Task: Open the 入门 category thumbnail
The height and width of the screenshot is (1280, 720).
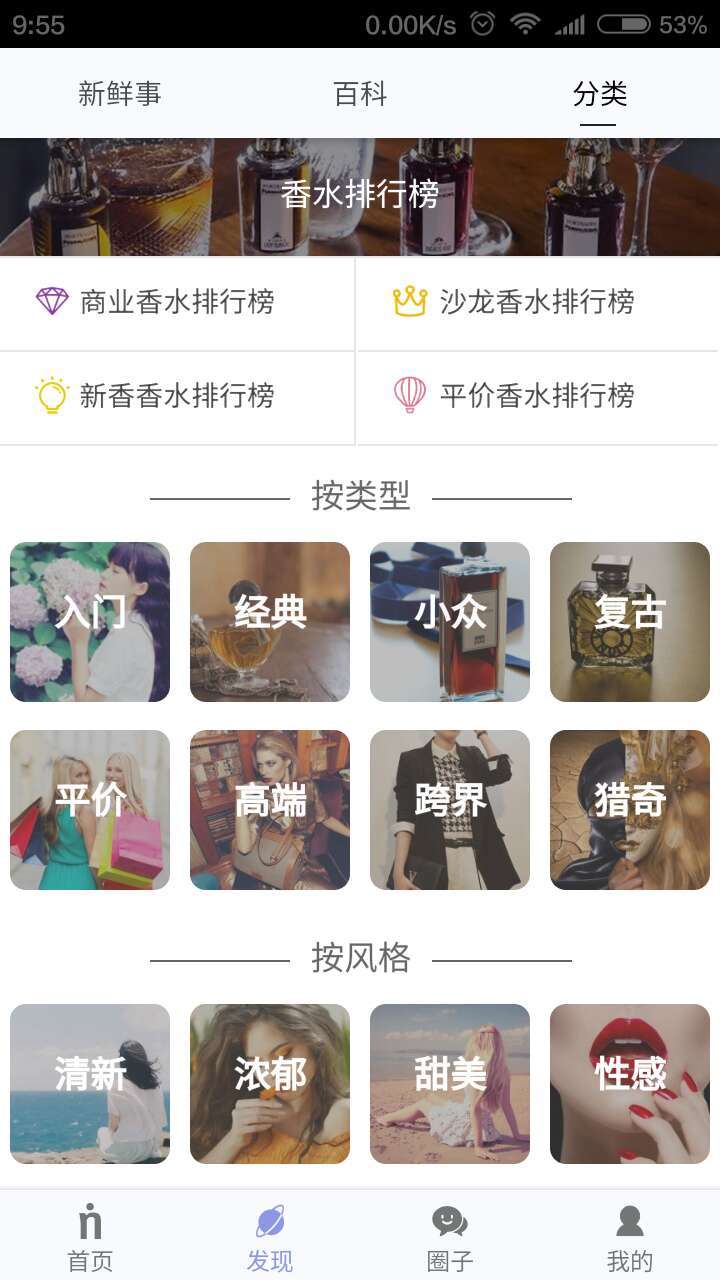Action: coord(89,621)
